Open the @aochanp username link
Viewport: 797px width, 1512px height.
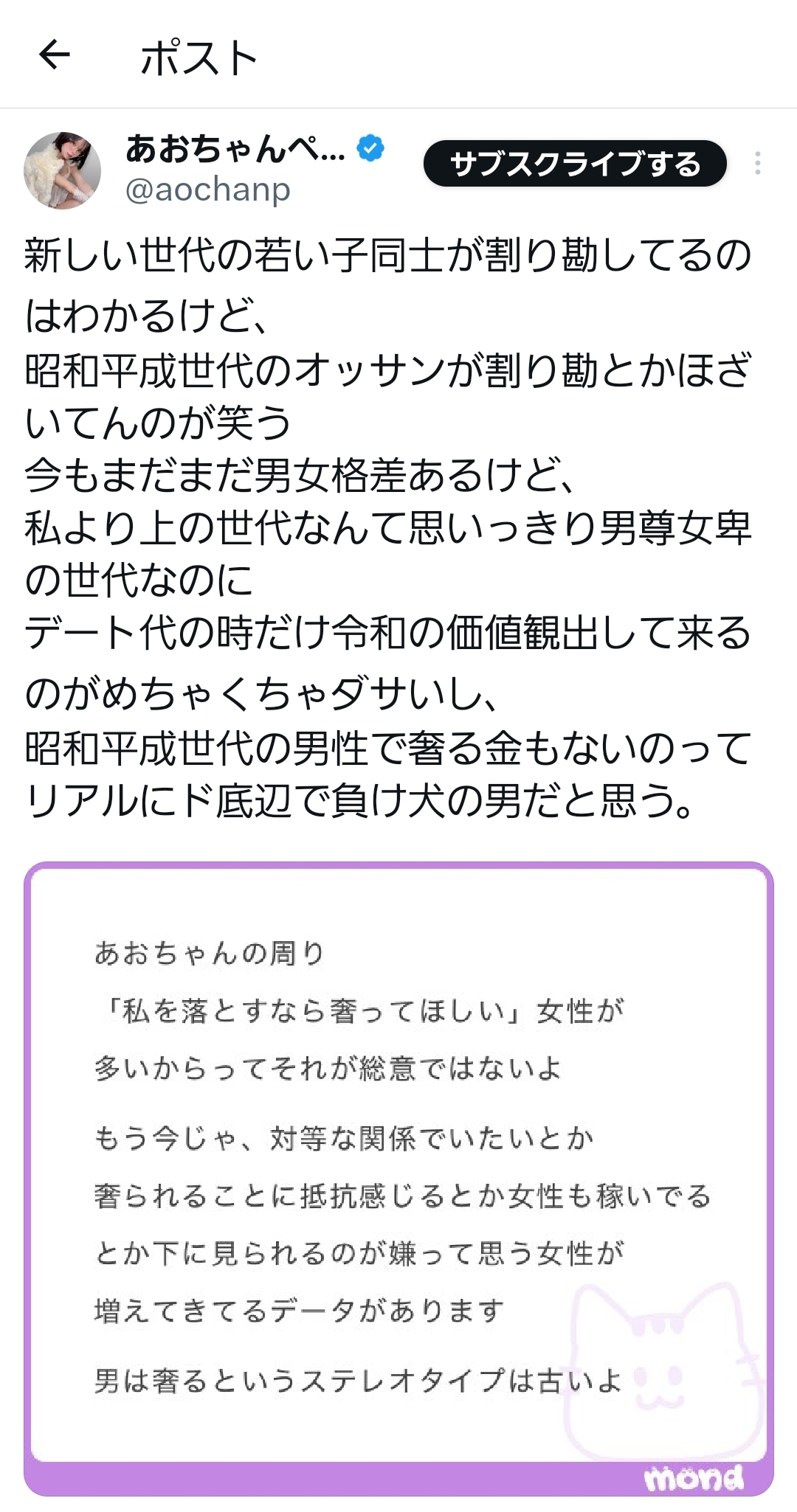208,190
